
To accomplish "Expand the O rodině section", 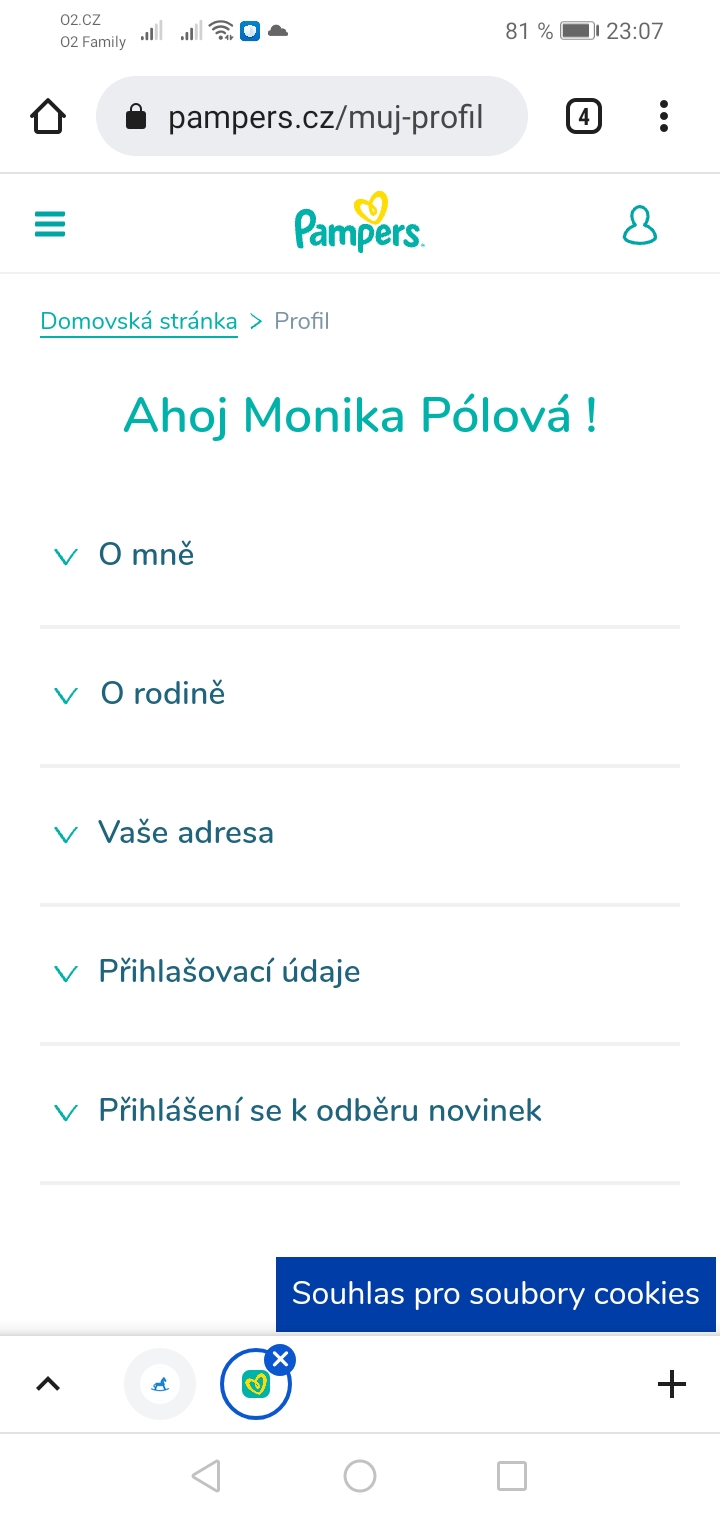I will (x=162, y=693).
